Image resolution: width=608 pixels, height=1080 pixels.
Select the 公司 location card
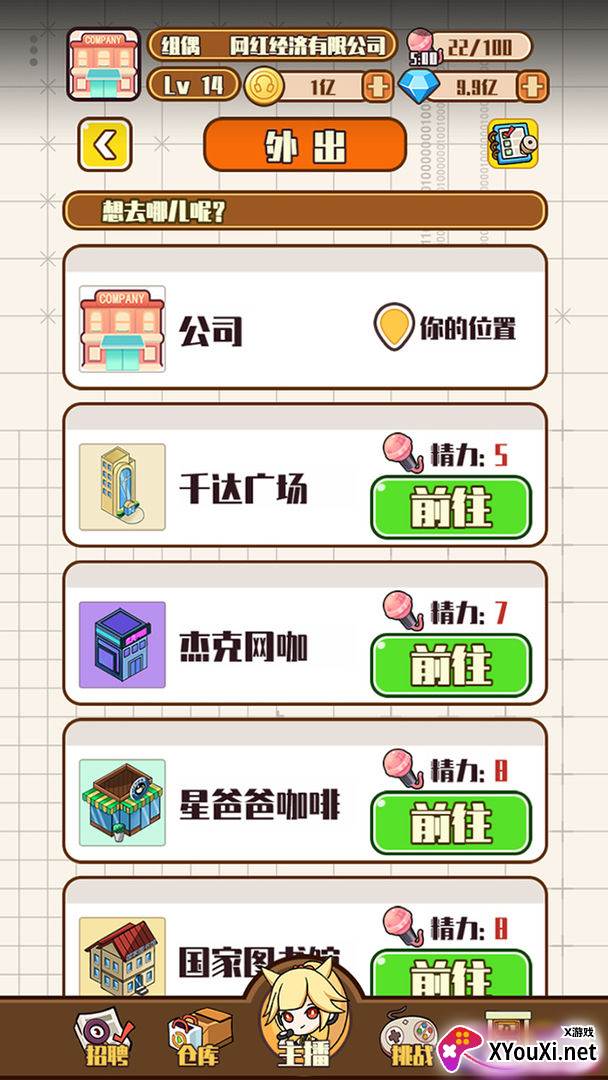coord(305,318)
